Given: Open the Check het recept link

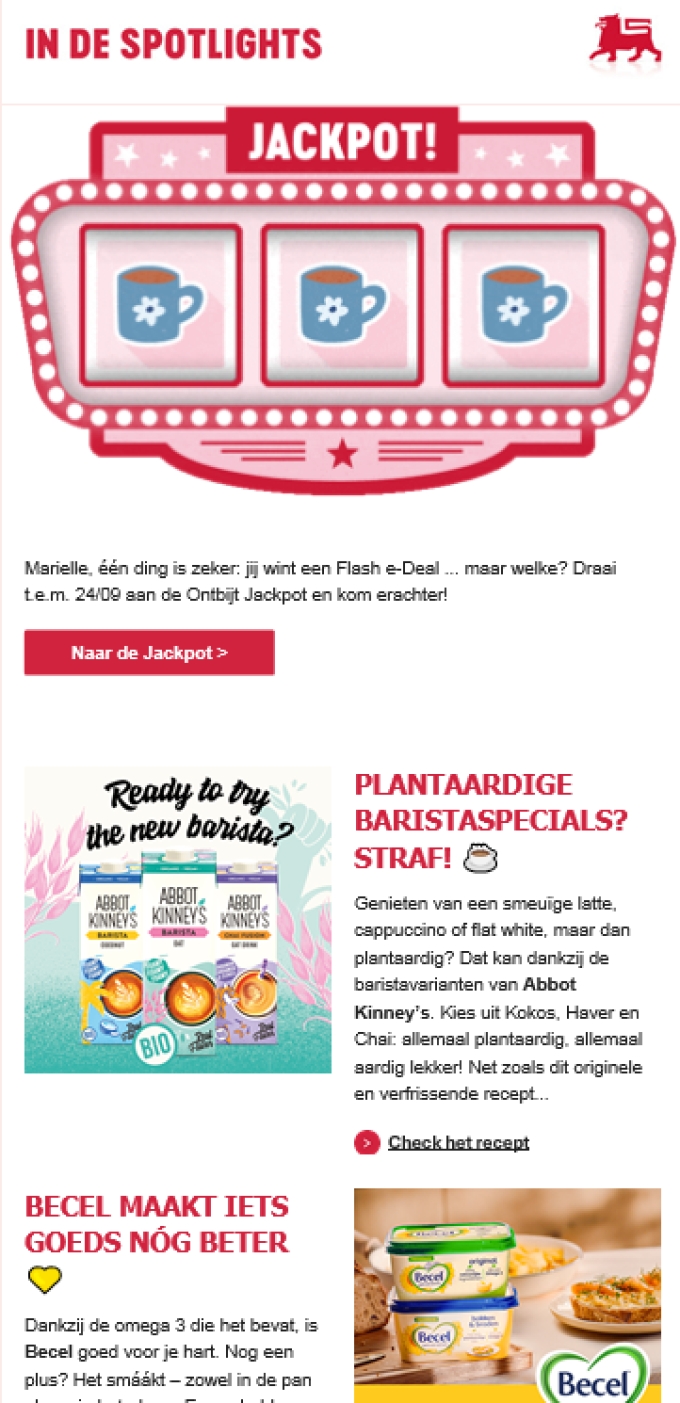Looking at the screenshot, I should coord(458,1142).
